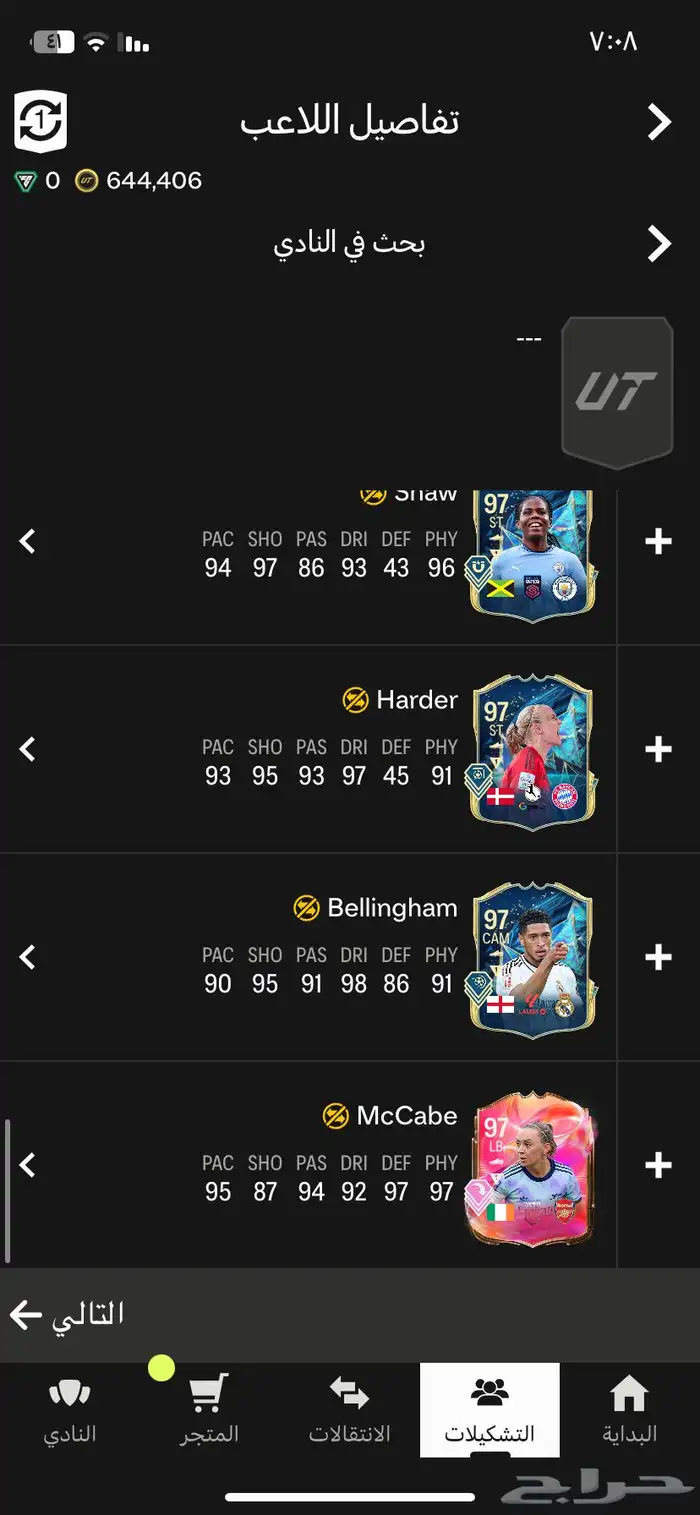Switch to the النادي club tab
Screen dimensions: 700x1515
69,1410
